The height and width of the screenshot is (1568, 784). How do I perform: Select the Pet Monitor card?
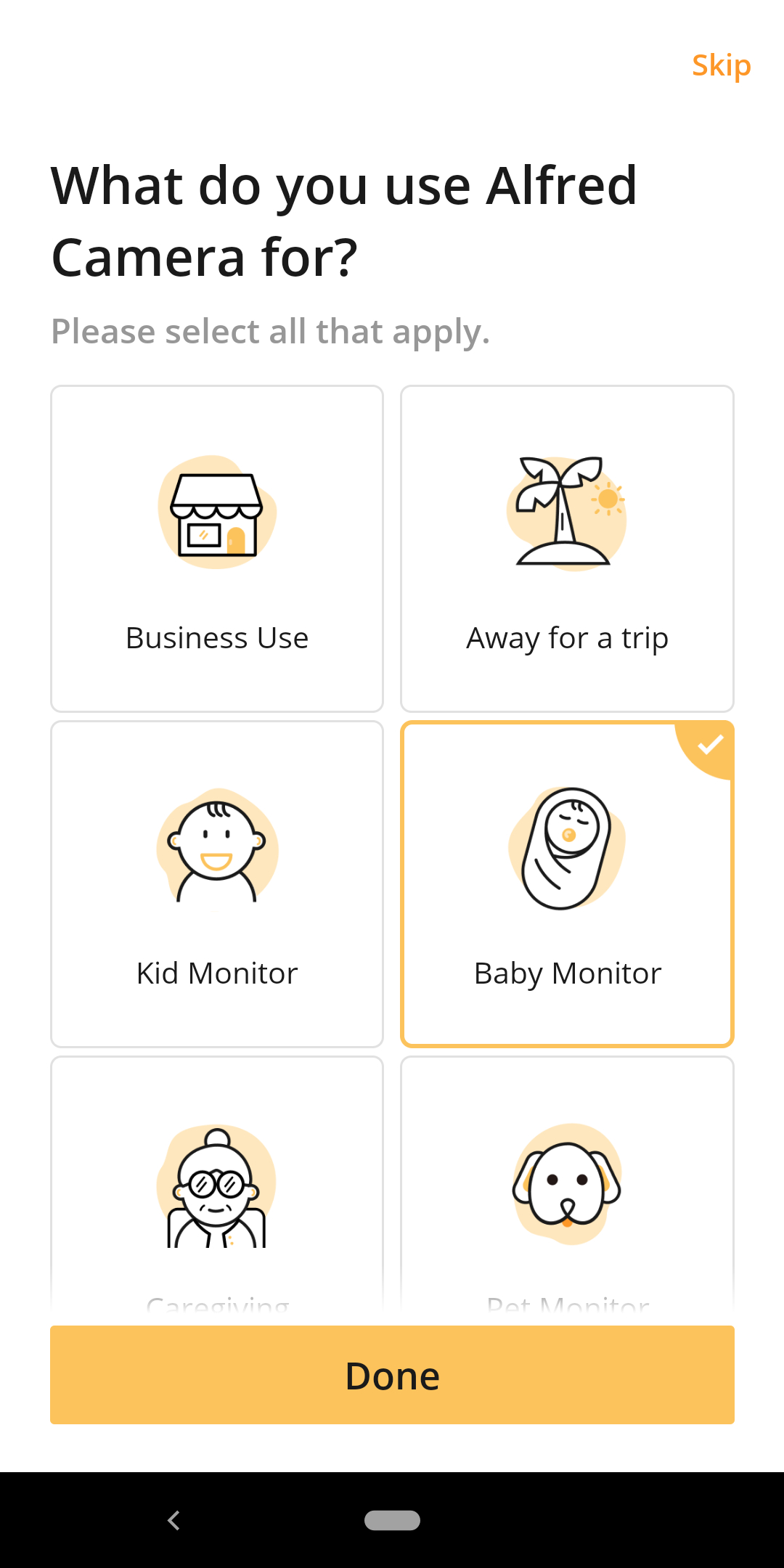(x=567, y=1187)
